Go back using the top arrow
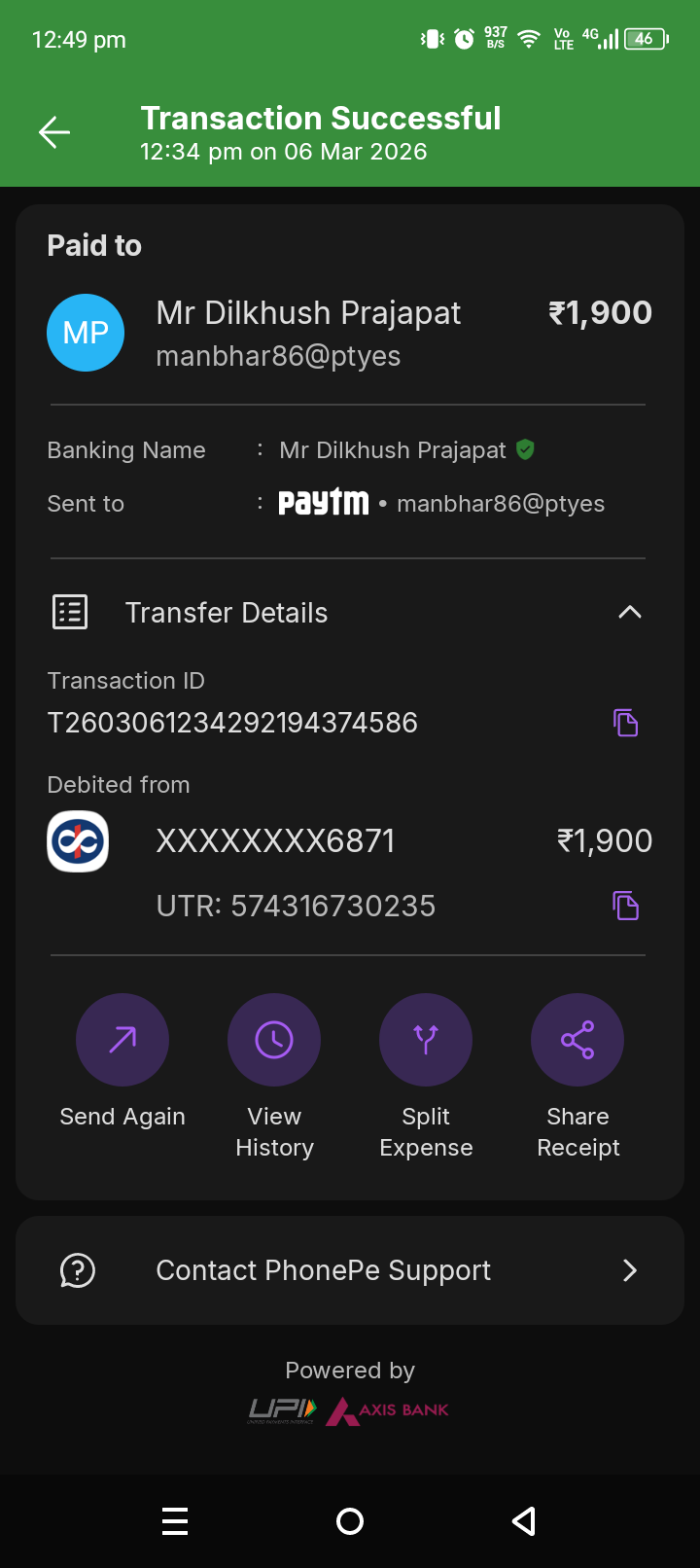This screenshot has height=1568, width=700. 54,132
